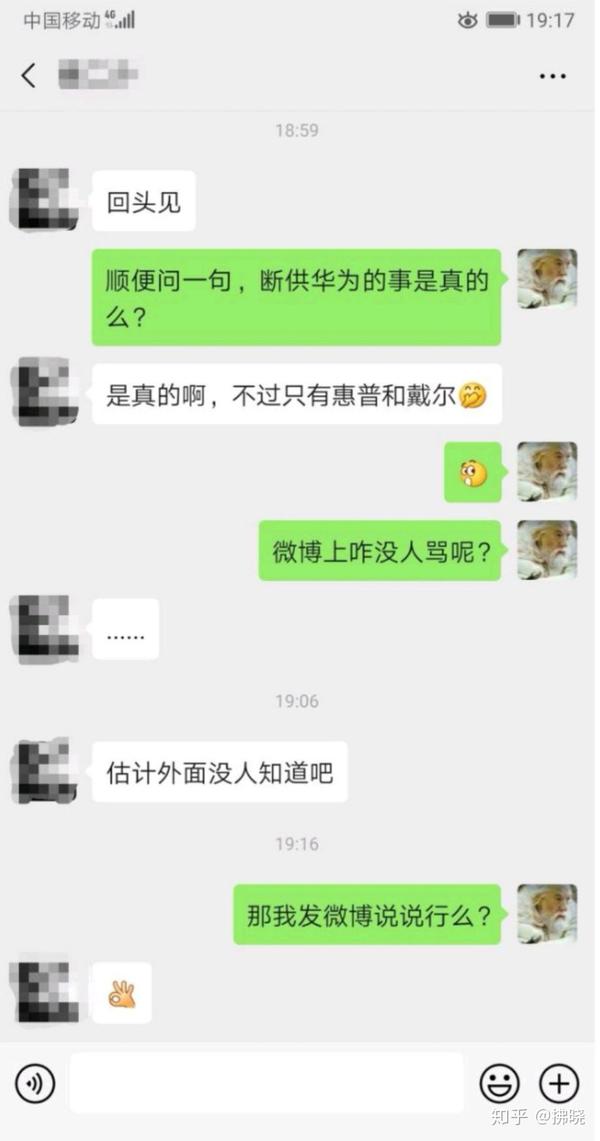
Task: Open the emoji sticker panel
Action: (499, 1083)
